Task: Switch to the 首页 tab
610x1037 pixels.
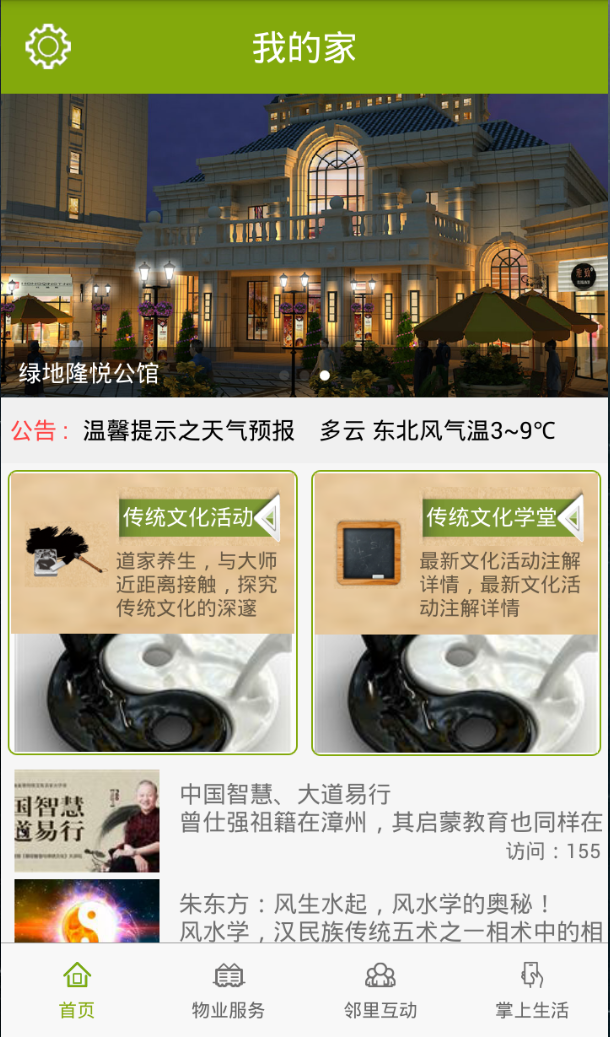Action: click(77, 990)
